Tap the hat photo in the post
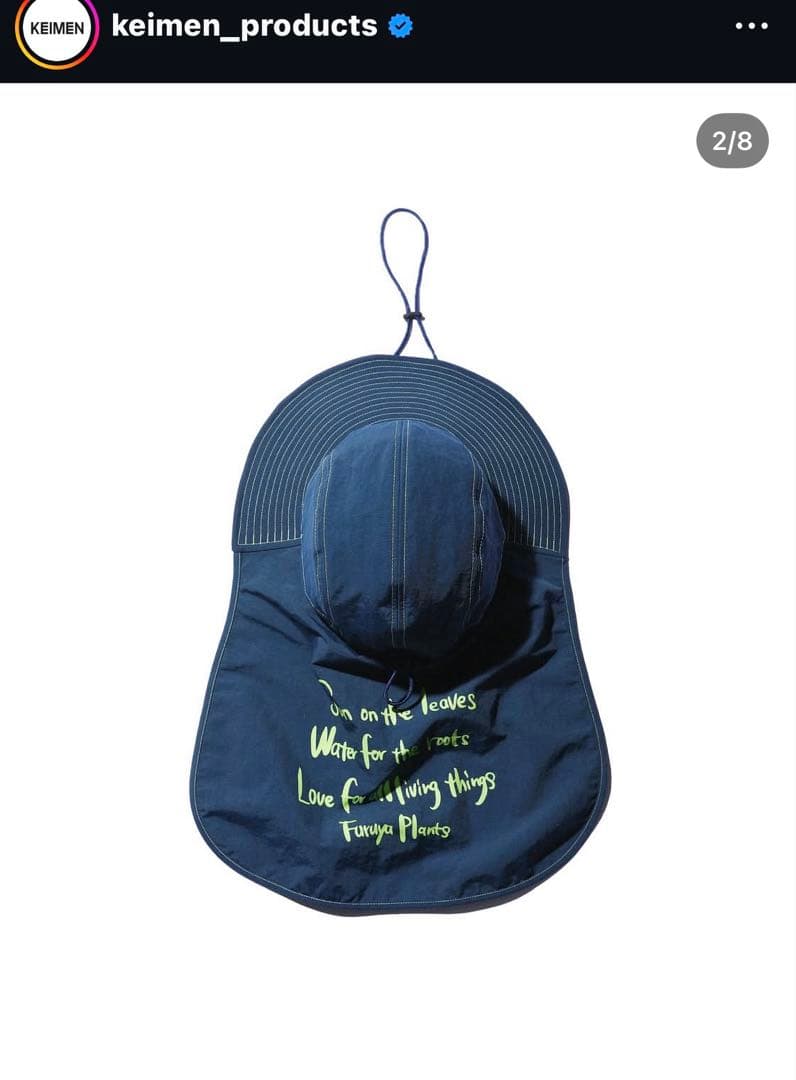796x1080 pixels. 400,600
